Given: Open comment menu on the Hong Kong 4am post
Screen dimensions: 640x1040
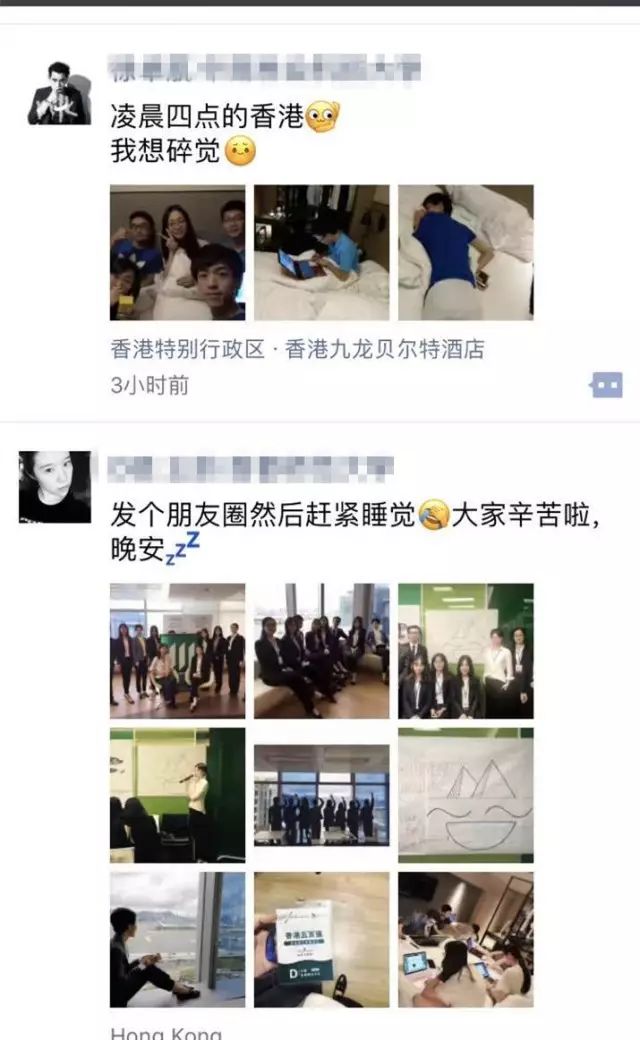Looking at the screenshot, I should 607,385.
